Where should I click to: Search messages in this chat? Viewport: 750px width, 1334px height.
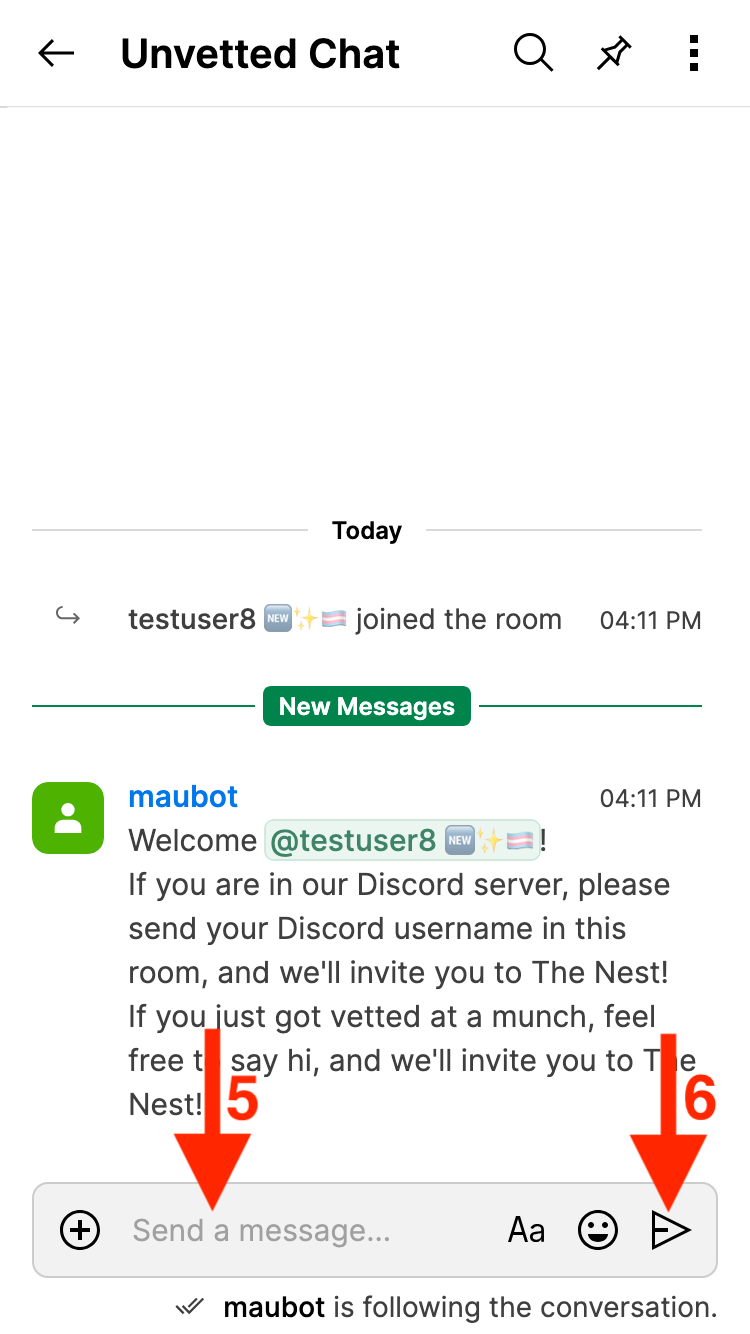533,54
